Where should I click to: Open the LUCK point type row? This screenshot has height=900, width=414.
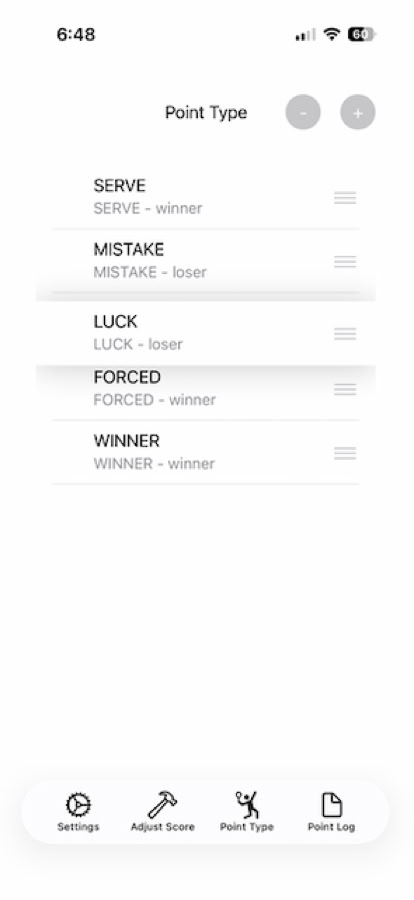[206, 333]
